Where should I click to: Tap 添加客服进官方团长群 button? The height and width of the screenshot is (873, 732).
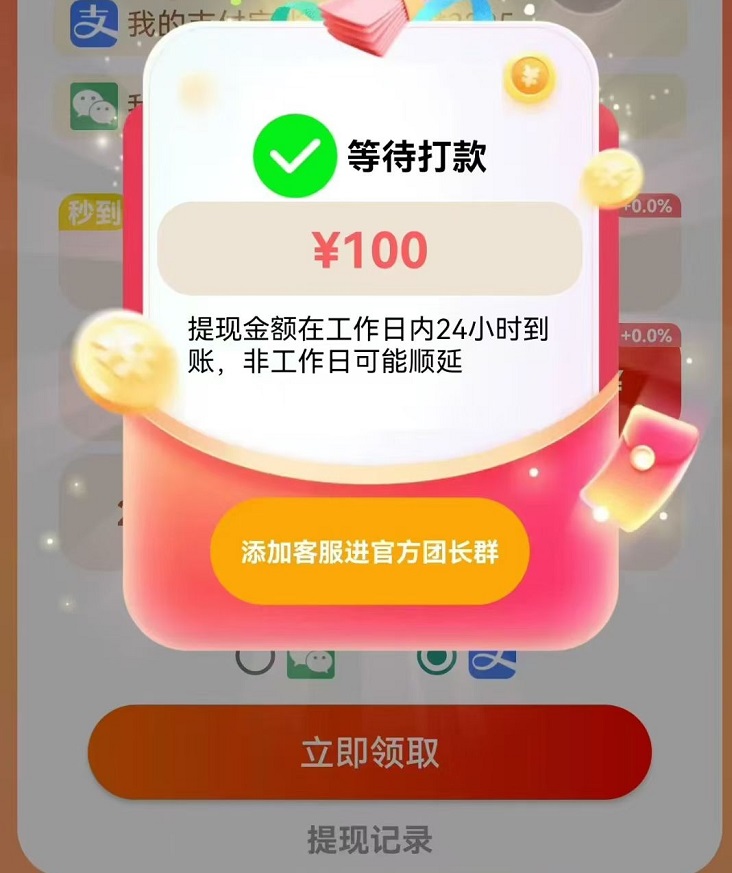coord(369,551)
